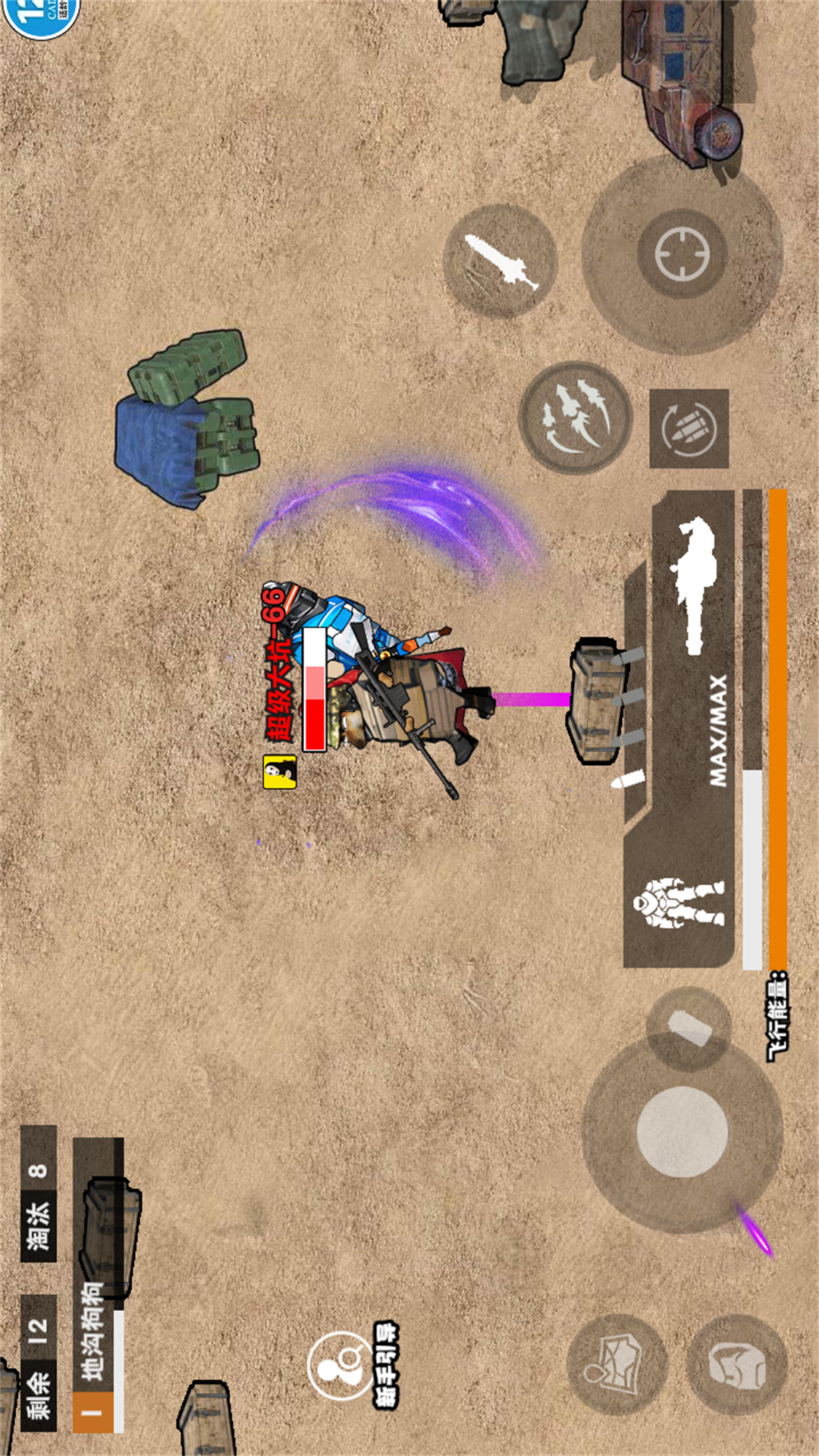Tap the crosshair fire button
The height and width of the screenshot is (1456, 819).
tap(682, 254)
